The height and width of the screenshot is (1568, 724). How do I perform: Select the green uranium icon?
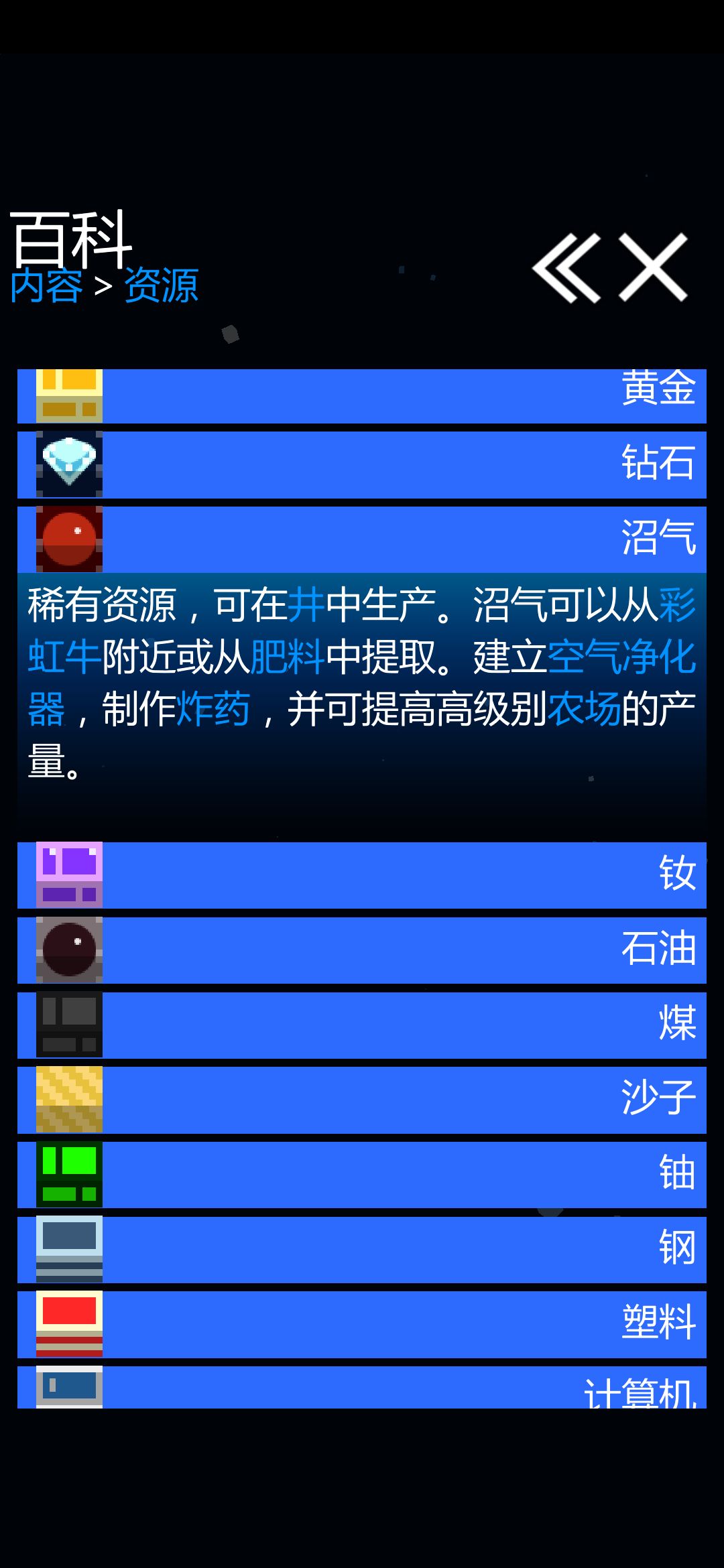tap(69, 1175)
